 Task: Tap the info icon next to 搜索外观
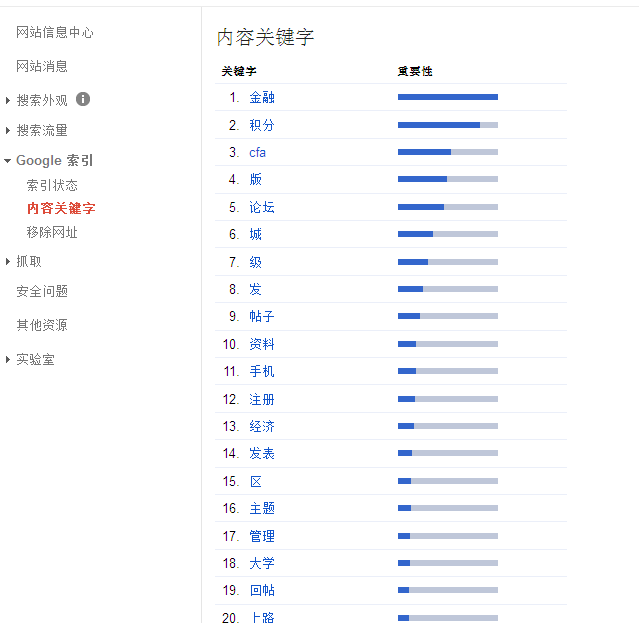[83, 99]
